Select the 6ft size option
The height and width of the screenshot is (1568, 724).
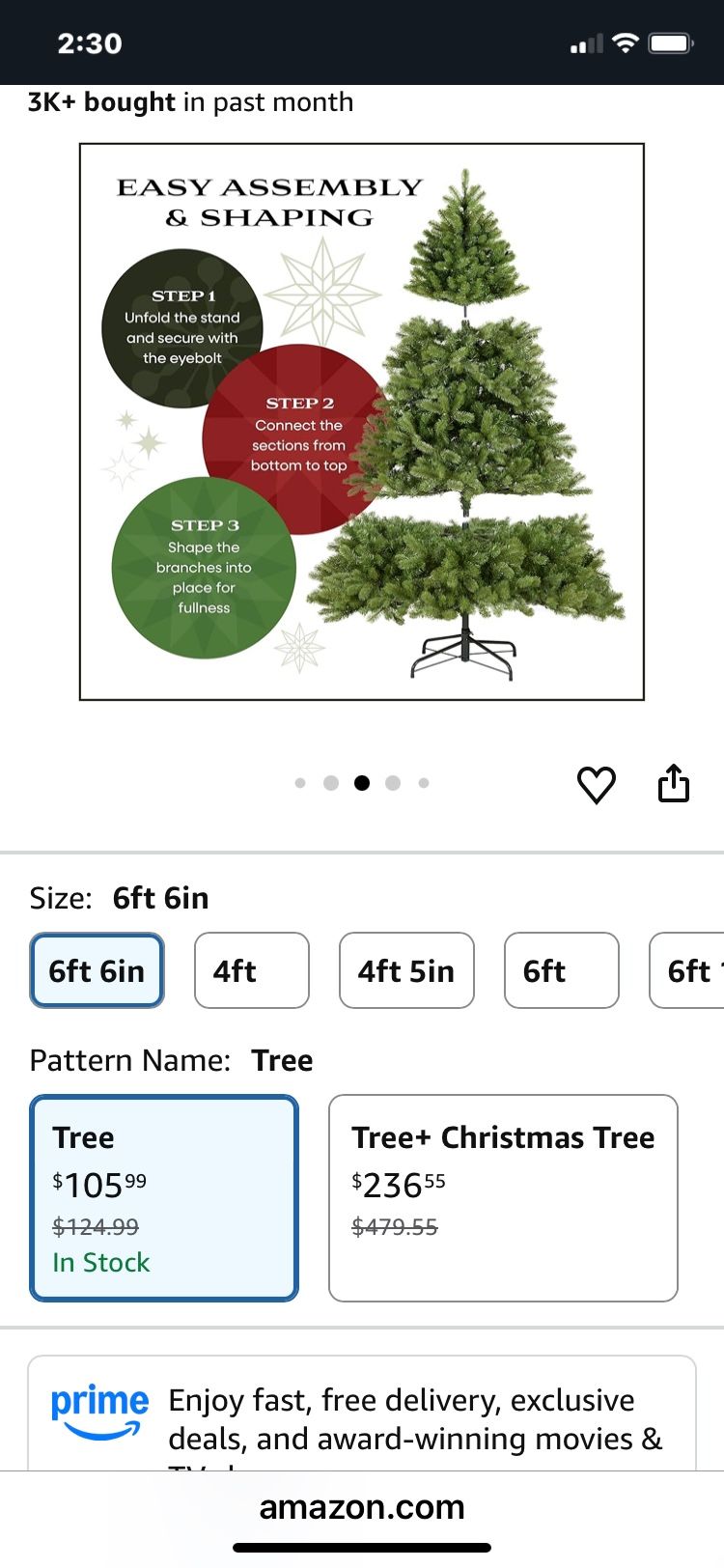[561, 970]
